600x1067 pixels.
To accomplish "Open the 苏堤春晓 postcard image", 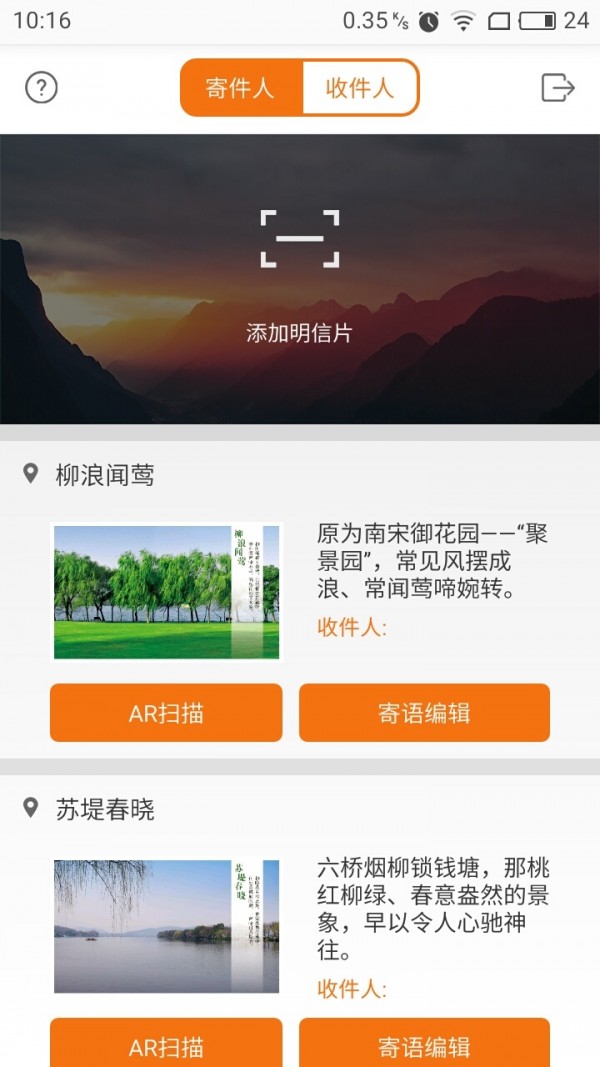I will (x=166, y=926).
